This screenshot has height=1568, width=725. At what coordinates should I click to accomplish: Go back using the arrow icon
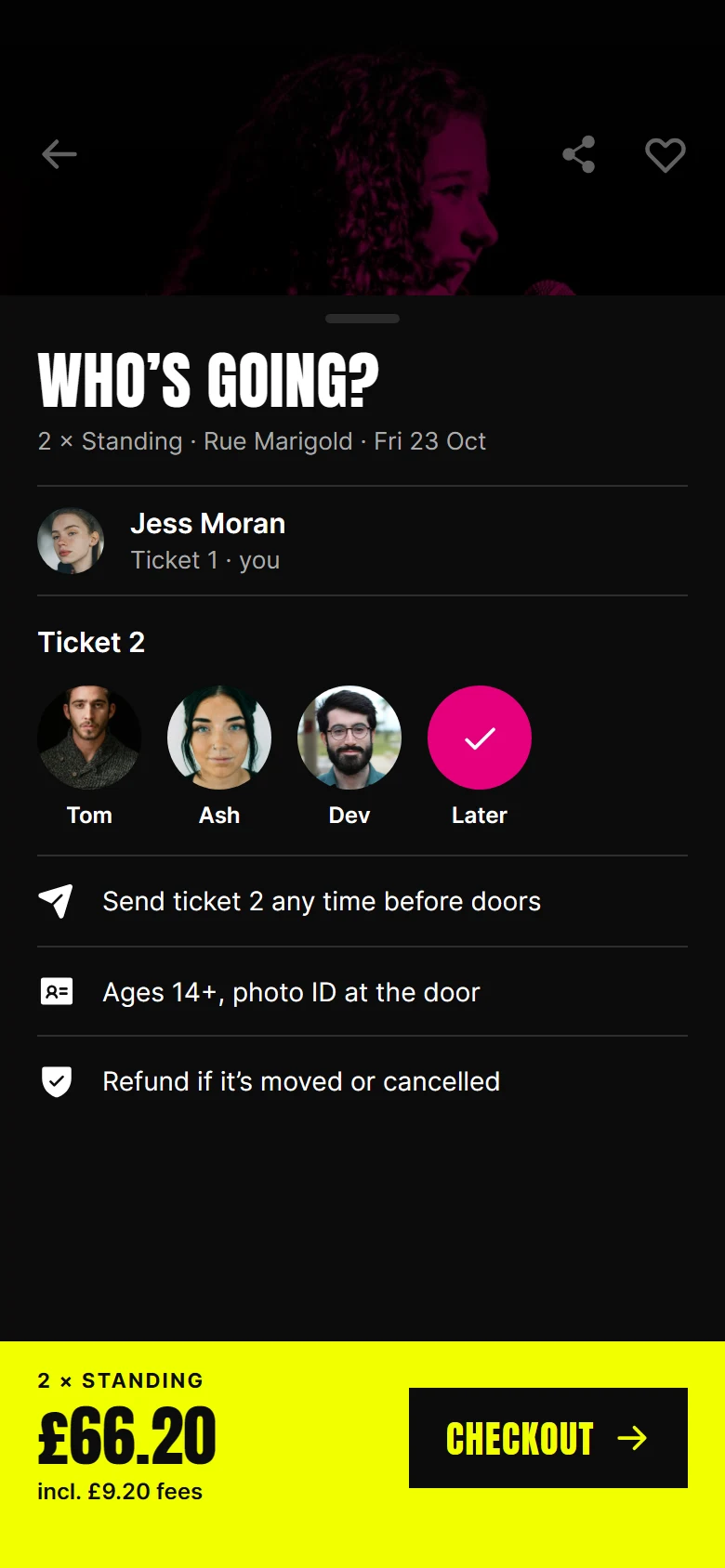(x=59, y=154)
